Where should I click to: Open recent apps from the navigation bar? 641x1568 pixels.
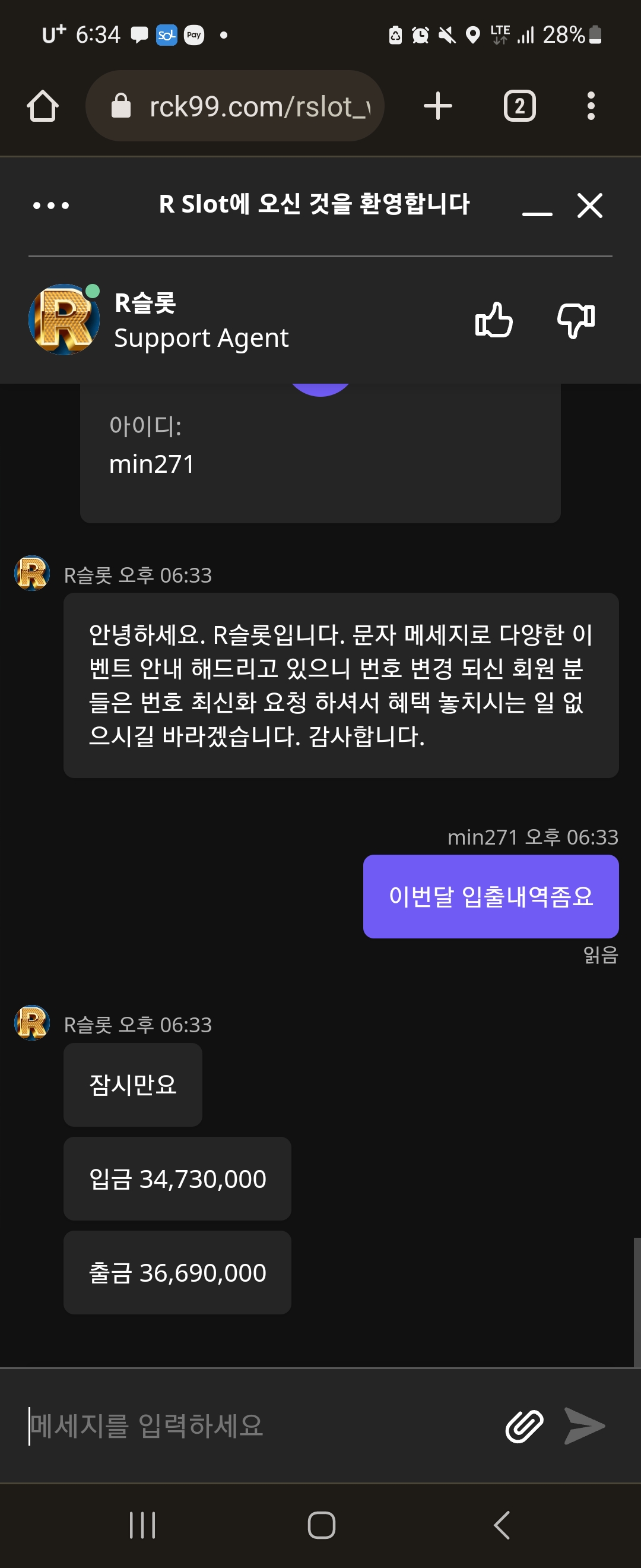coord(142,1525)
